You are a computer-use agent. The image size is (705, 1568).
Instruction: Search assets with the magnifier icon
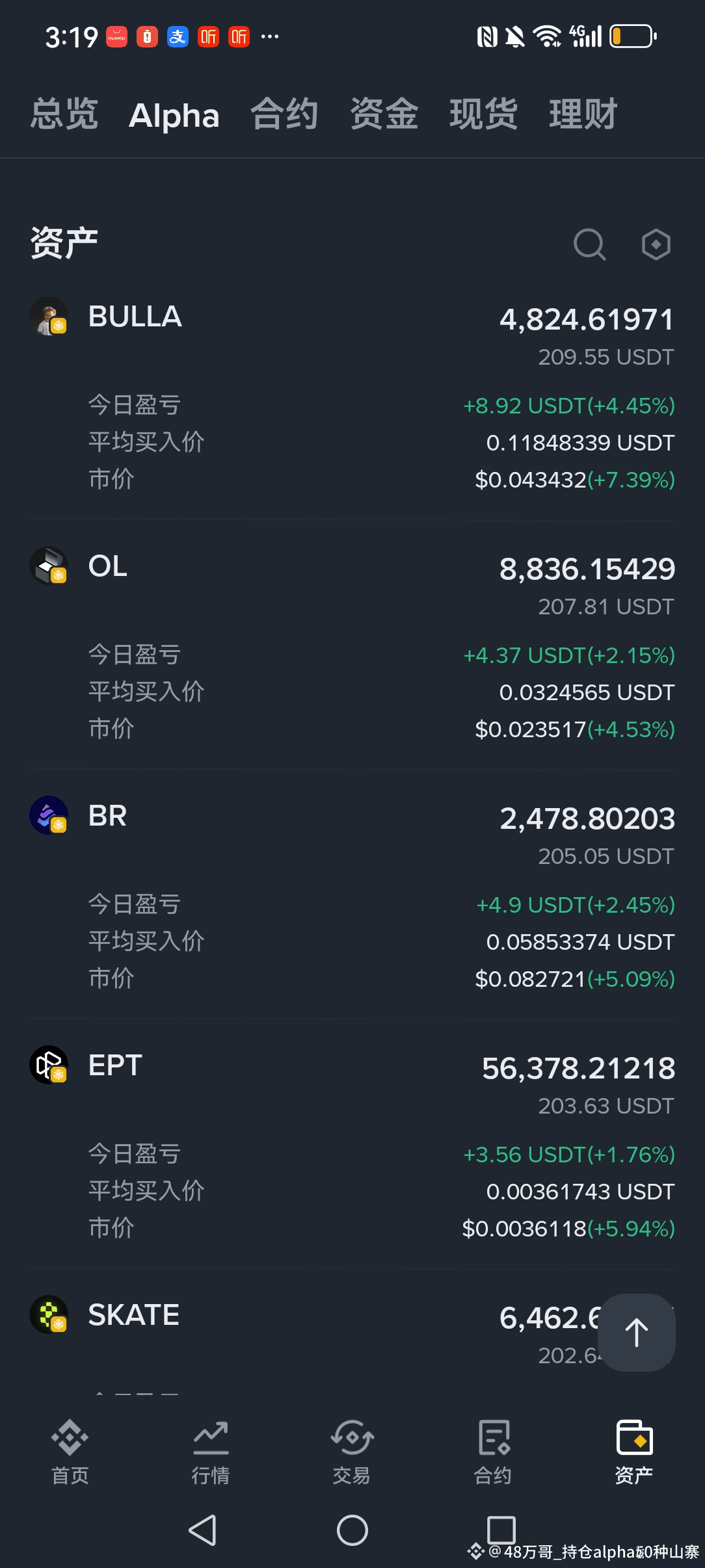(589, 244)
